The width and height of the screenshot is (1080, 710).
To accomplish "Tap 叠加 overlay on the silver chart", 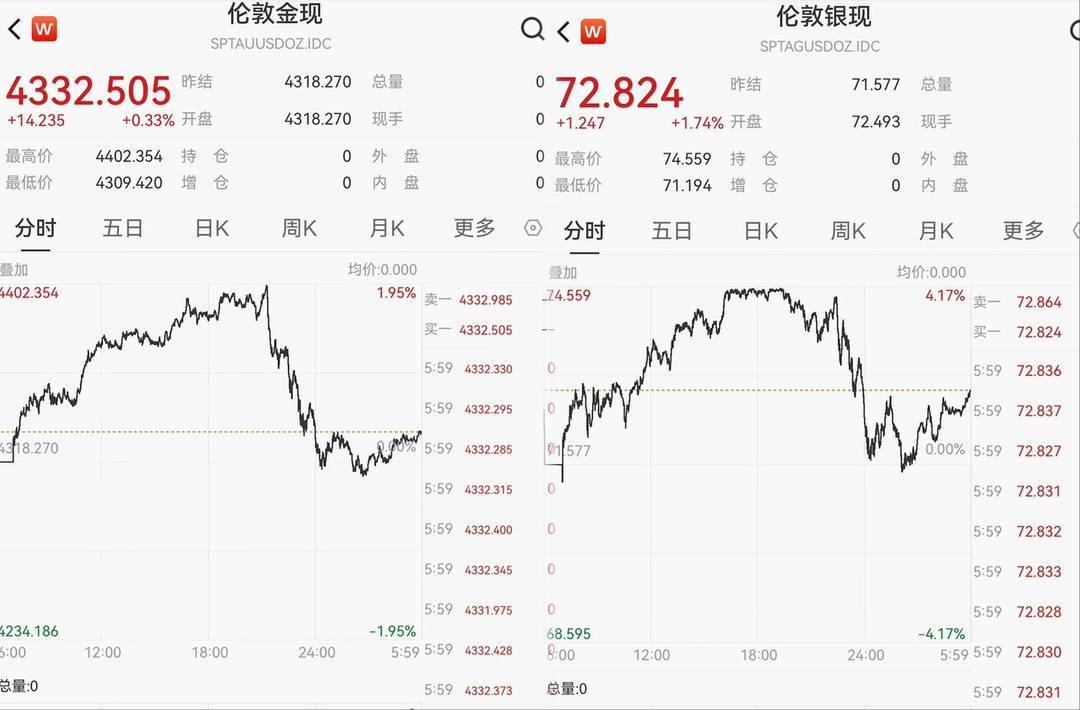I will coord(563,273).
